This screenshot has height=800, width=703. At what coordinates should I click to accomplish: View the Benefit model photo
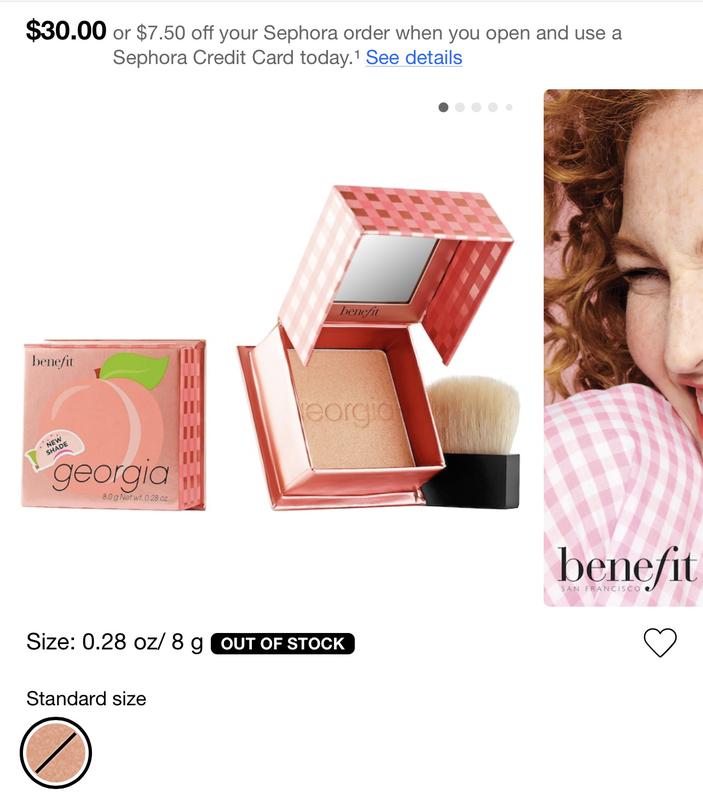point(623,347)
